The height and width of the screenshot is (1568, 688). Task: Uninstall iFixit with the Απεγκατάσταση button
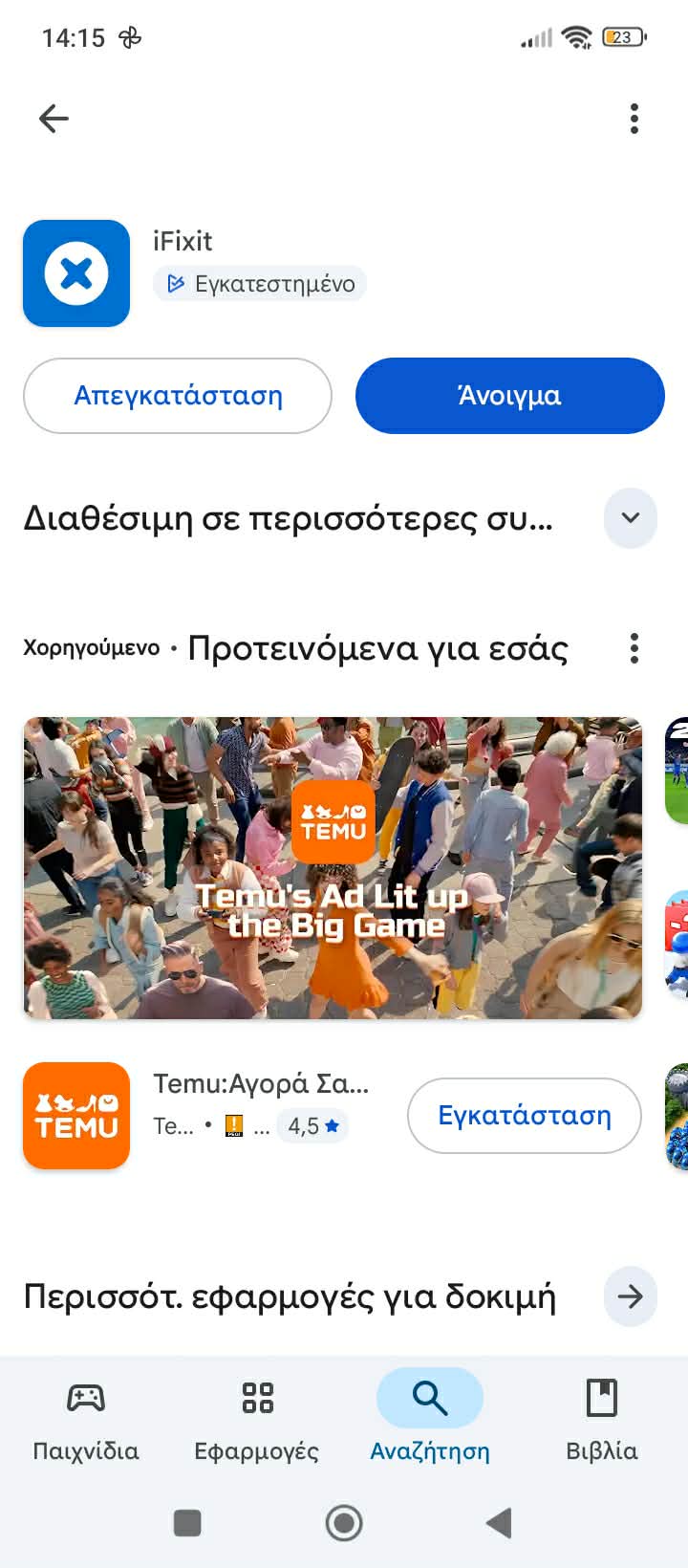(x=178, y=396)
